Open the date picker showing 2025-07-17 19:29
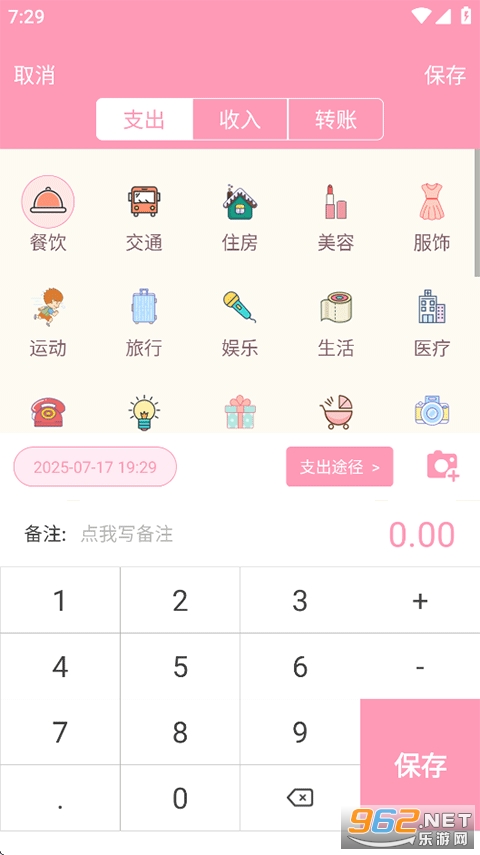 coord(95,467)
